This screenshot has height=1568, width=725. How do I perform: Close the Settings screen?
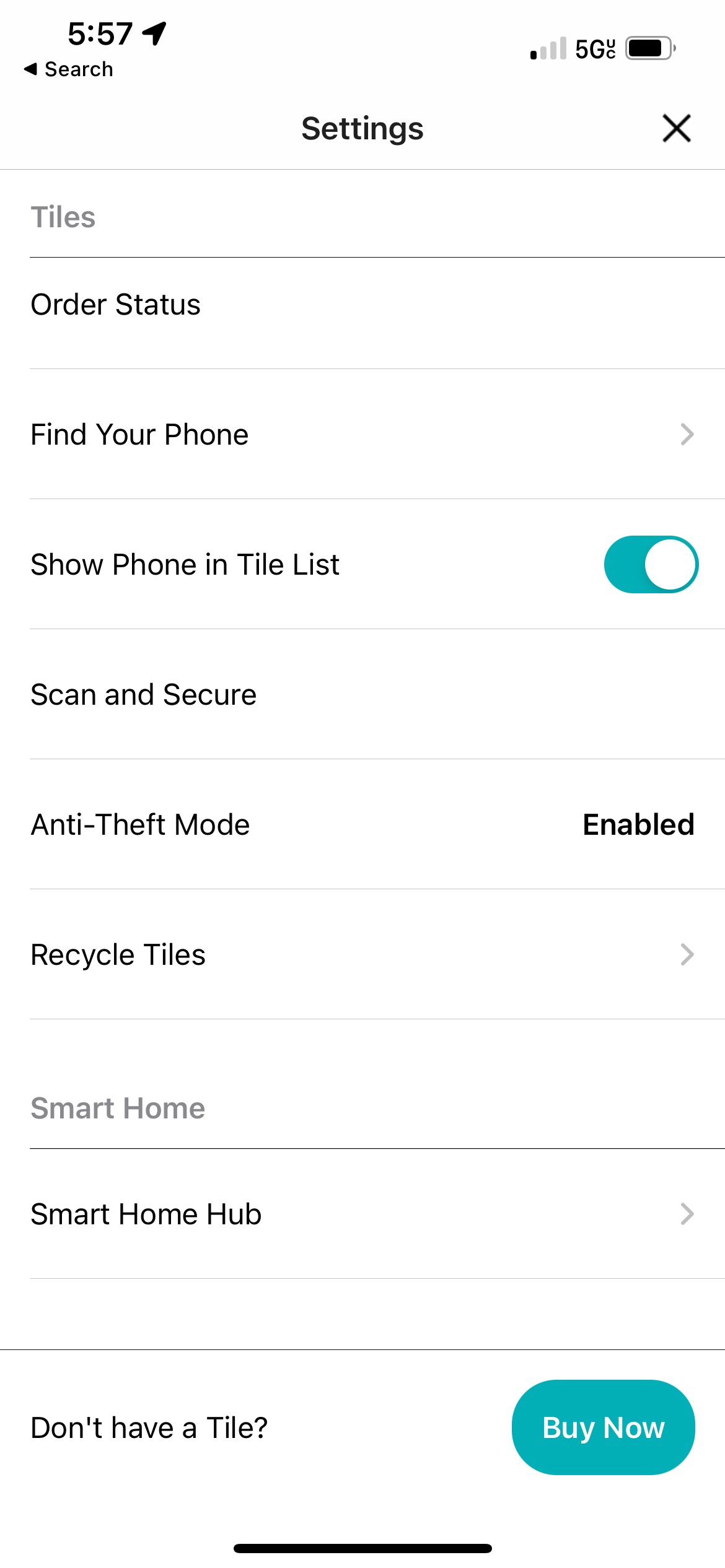coord(676,128)
